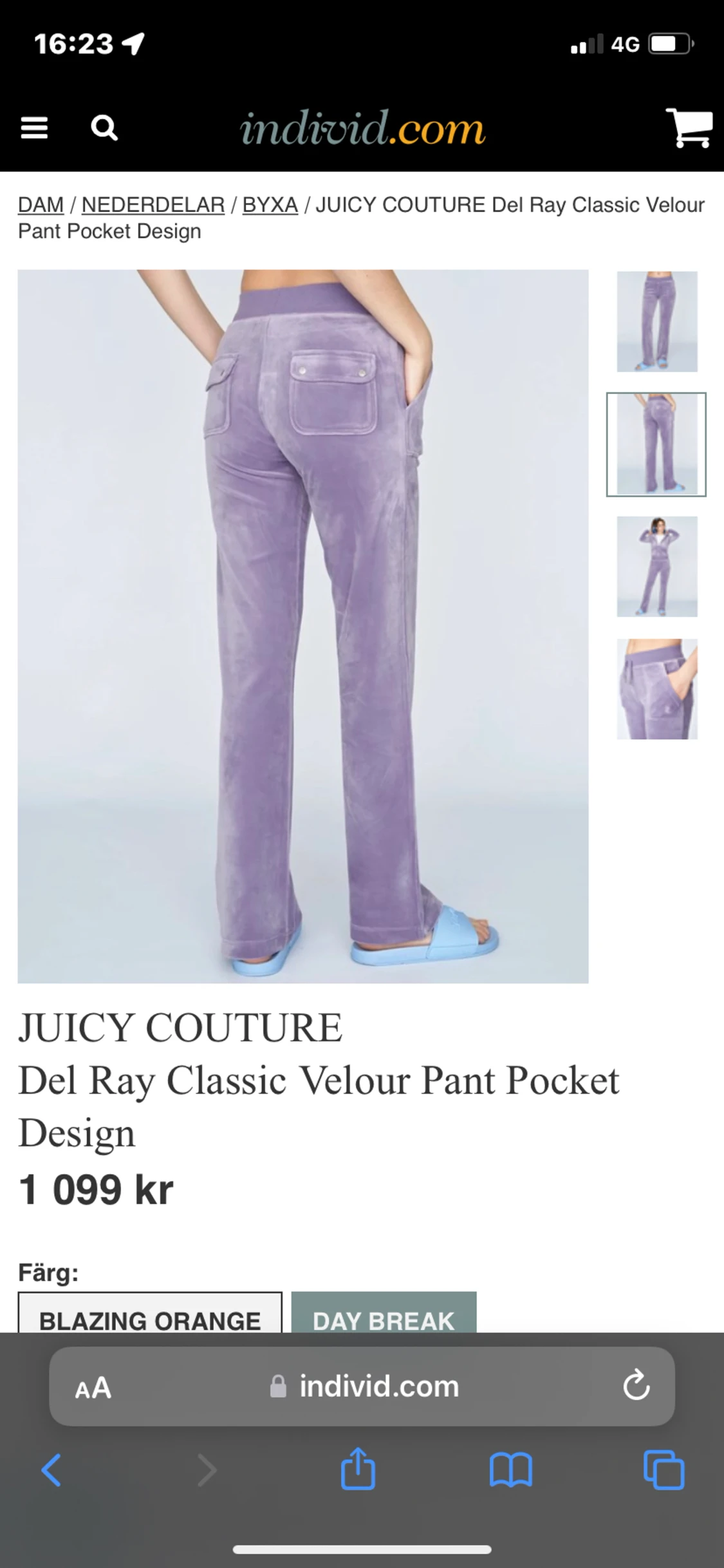Open the DAM breadcrumb link
This screenshot has height=1568, width=724.
41,205
